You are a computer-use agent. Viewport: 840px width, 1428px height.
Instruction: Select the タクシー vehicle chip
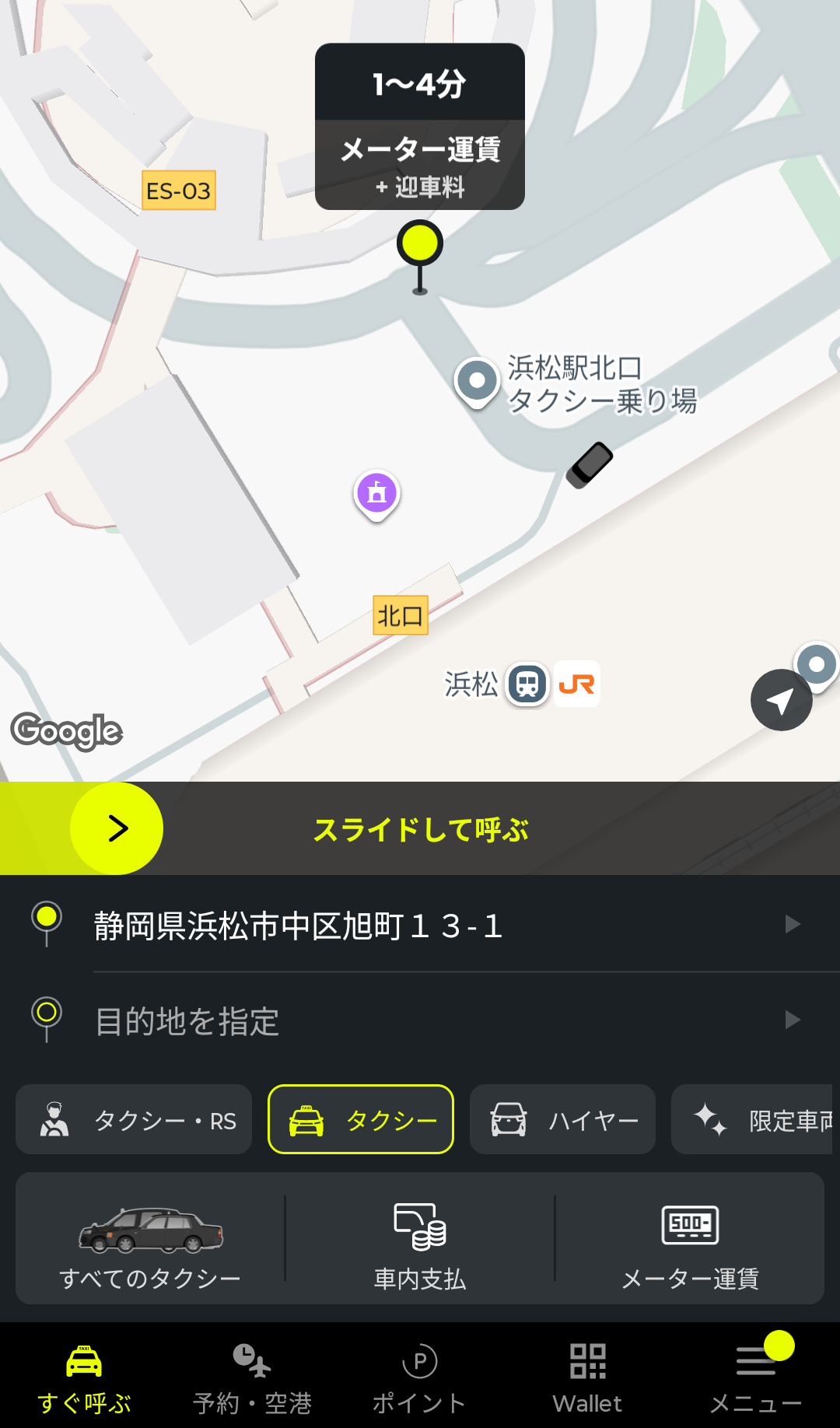tap(361, 1120)
